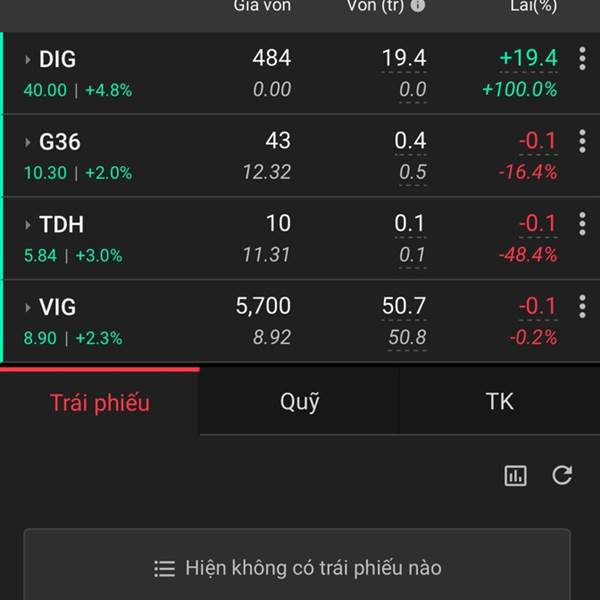Open the overflow menu for VIG
Image resolution: width=600 pixels, height=600 pixels.
pos(582,306)
